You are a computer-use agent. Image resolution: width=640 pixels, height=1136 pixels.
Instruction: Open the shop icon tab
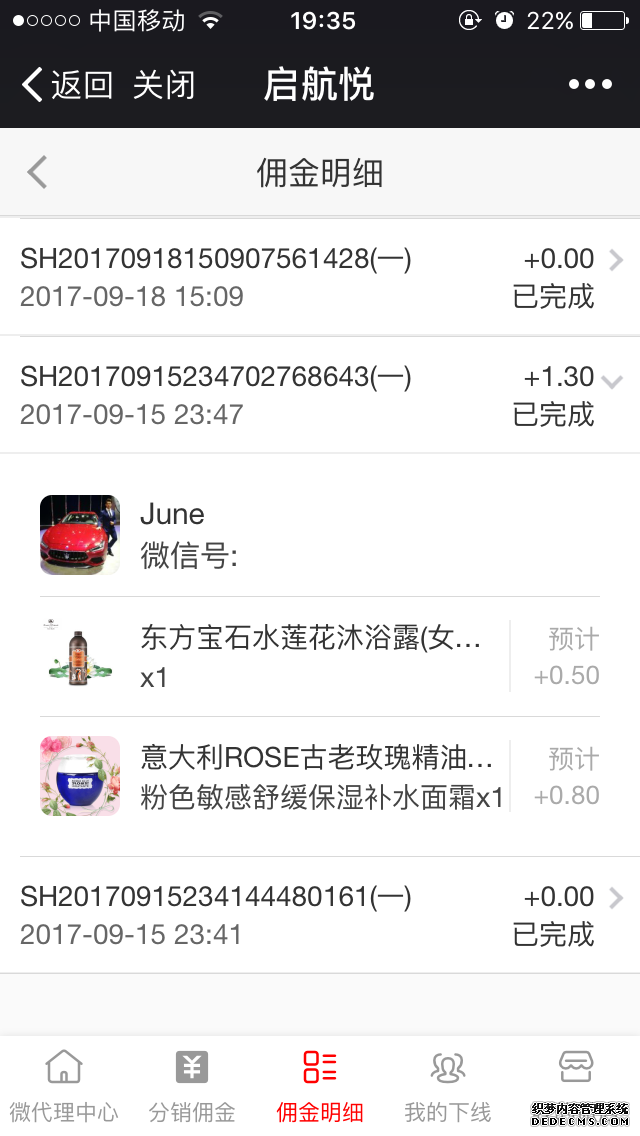(x=576, y=1070)
